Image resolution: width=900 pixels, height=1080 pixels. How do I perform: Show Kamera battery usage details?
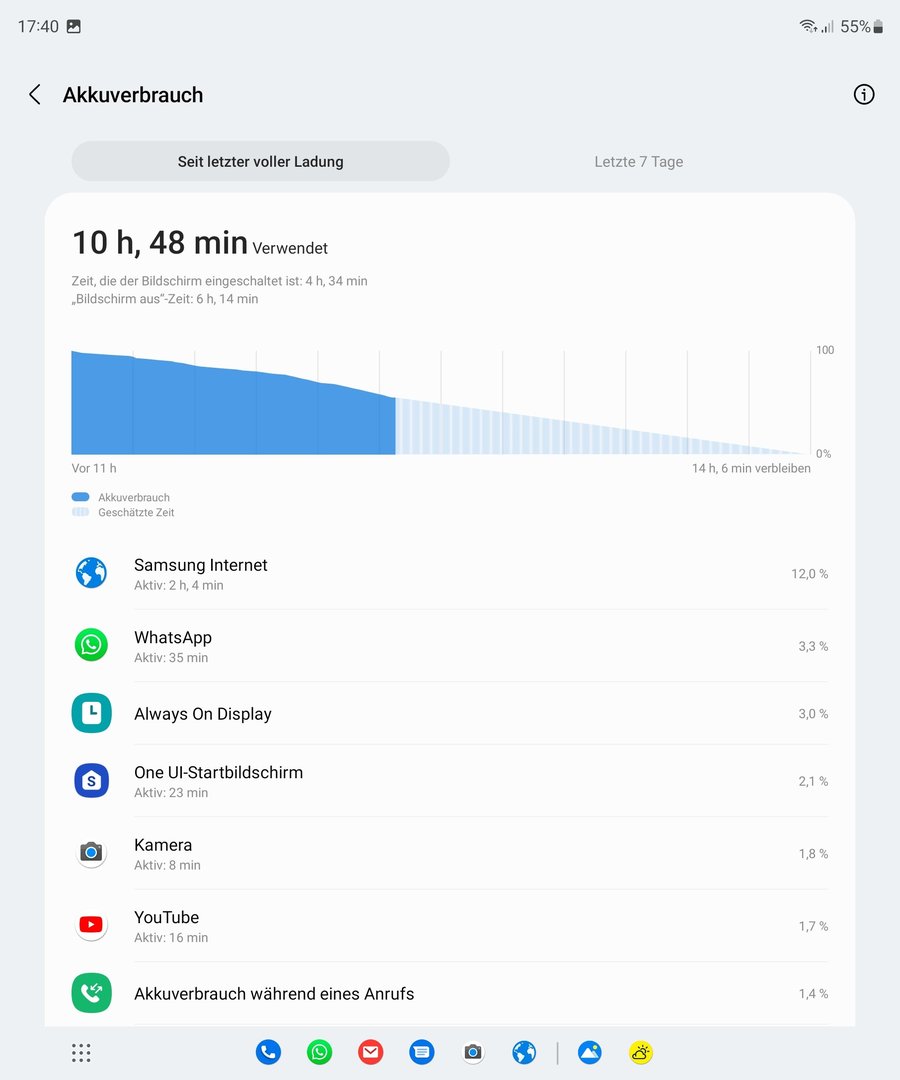coord(450,853)
